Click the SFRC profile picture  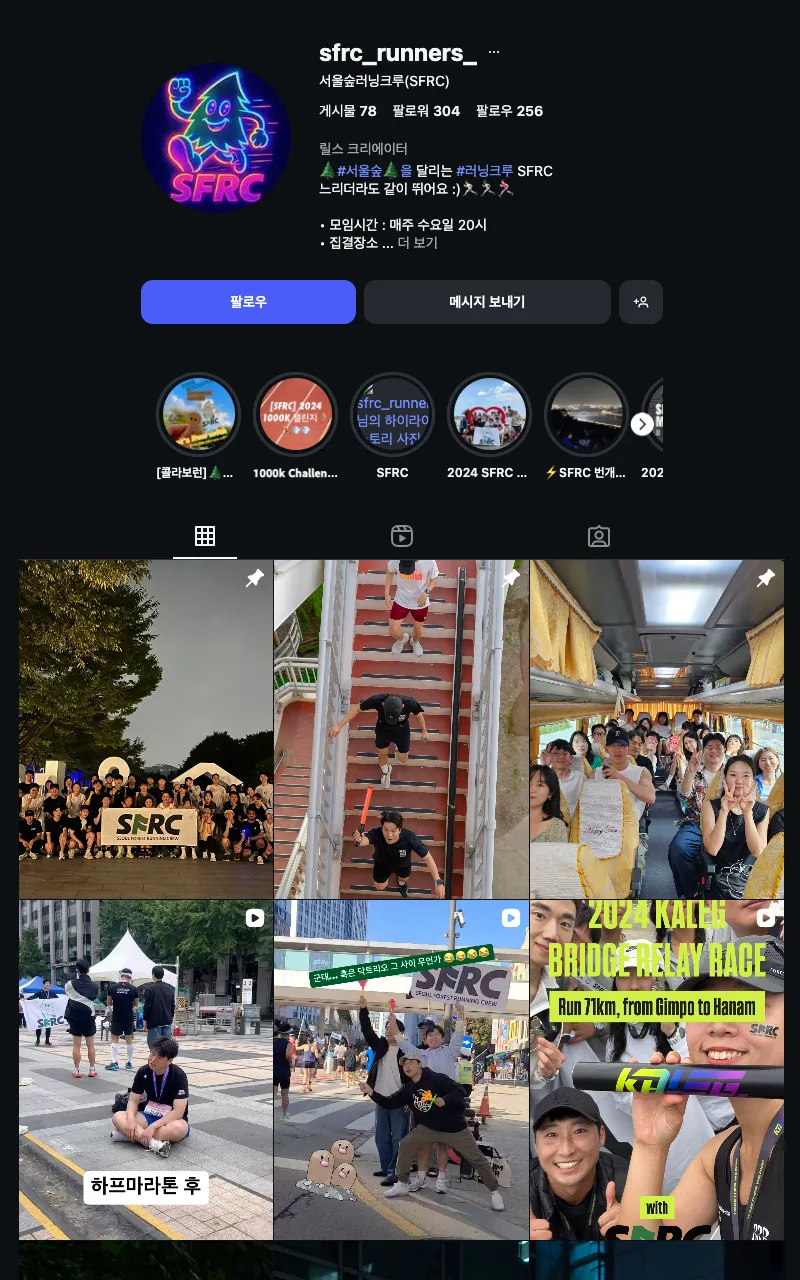(215, 137)
